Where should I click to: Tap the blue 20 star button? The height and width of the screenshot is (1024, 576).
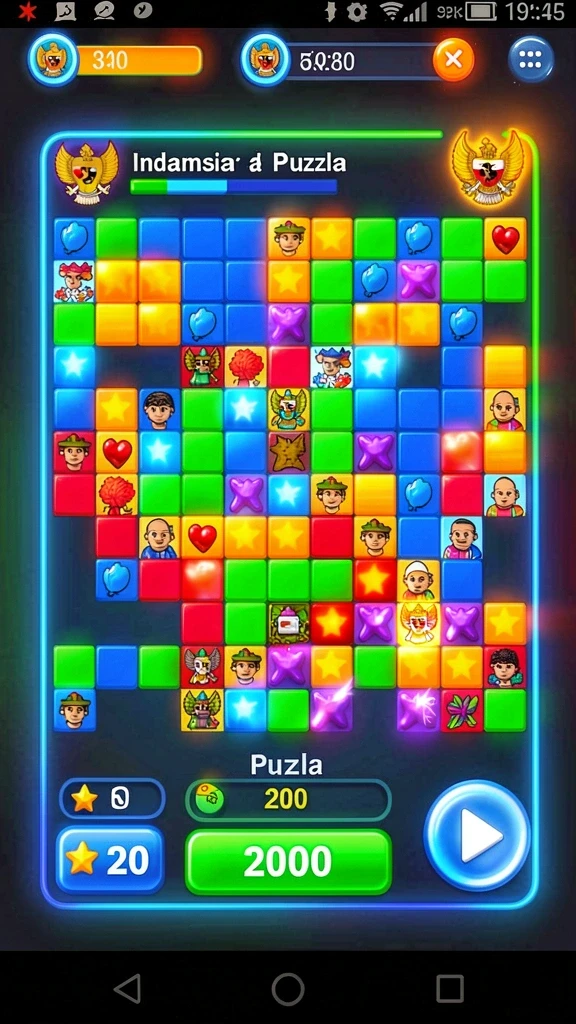pyautogui.click(x=110, y=861)
